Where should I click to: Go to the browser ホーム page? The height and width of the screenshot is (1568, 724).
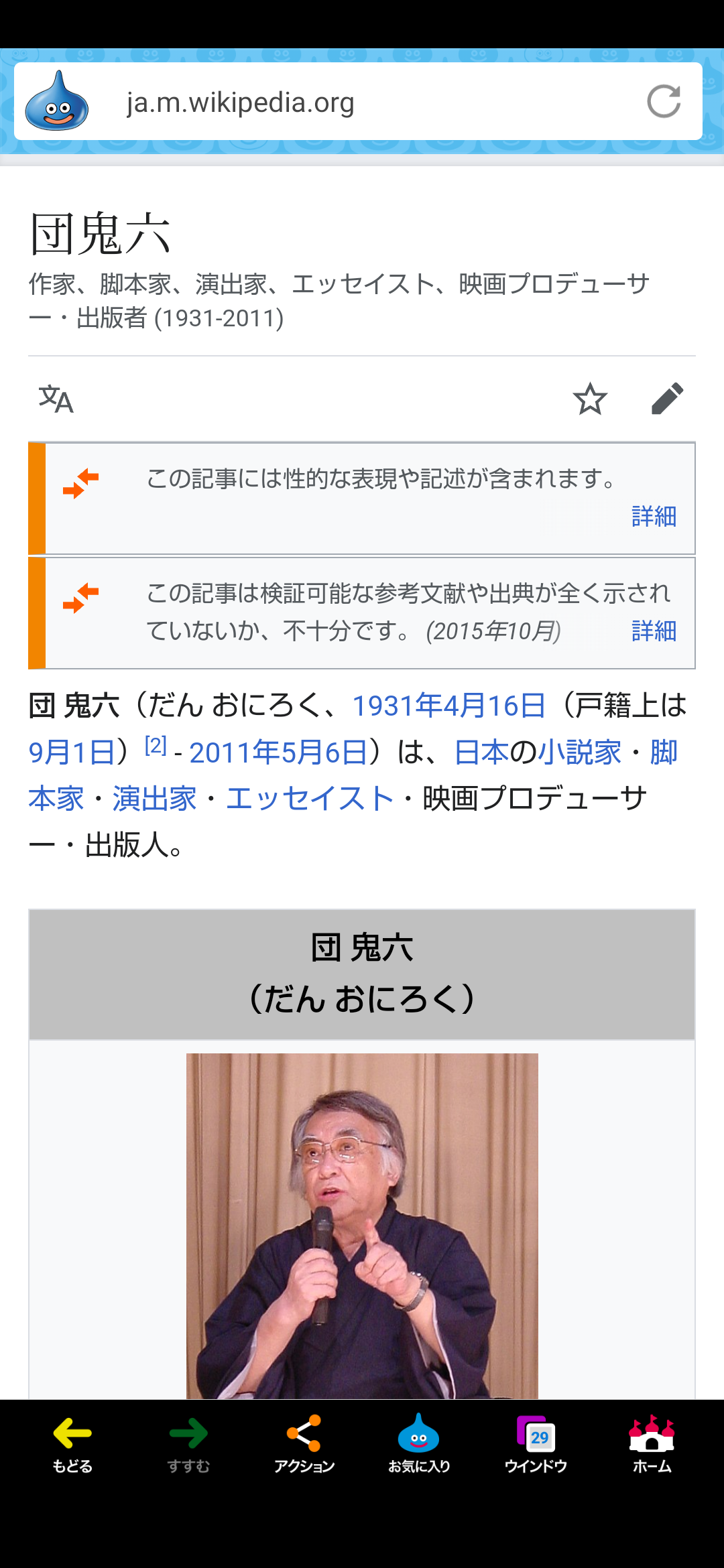pos(652,1444)
